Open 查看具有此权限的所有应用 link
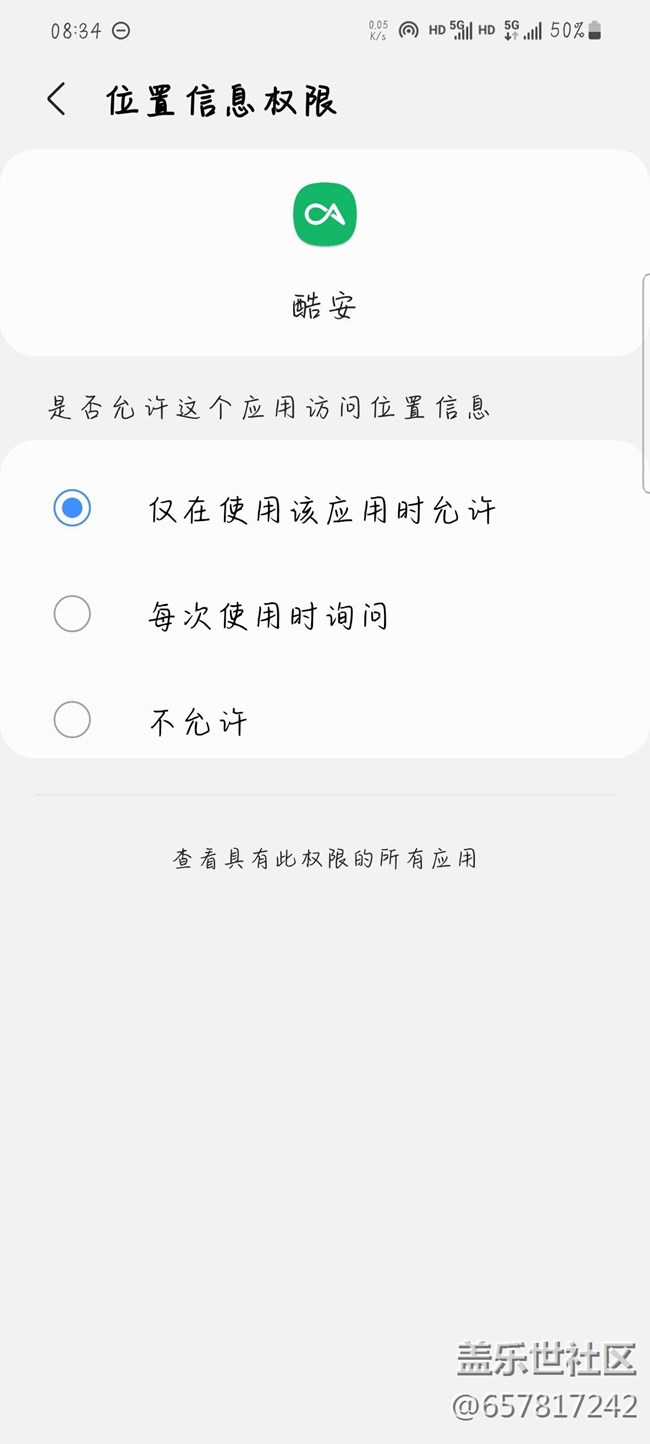Image resolution: width=650 pixels, height=1444 pixels. click(x=325, y=858)
